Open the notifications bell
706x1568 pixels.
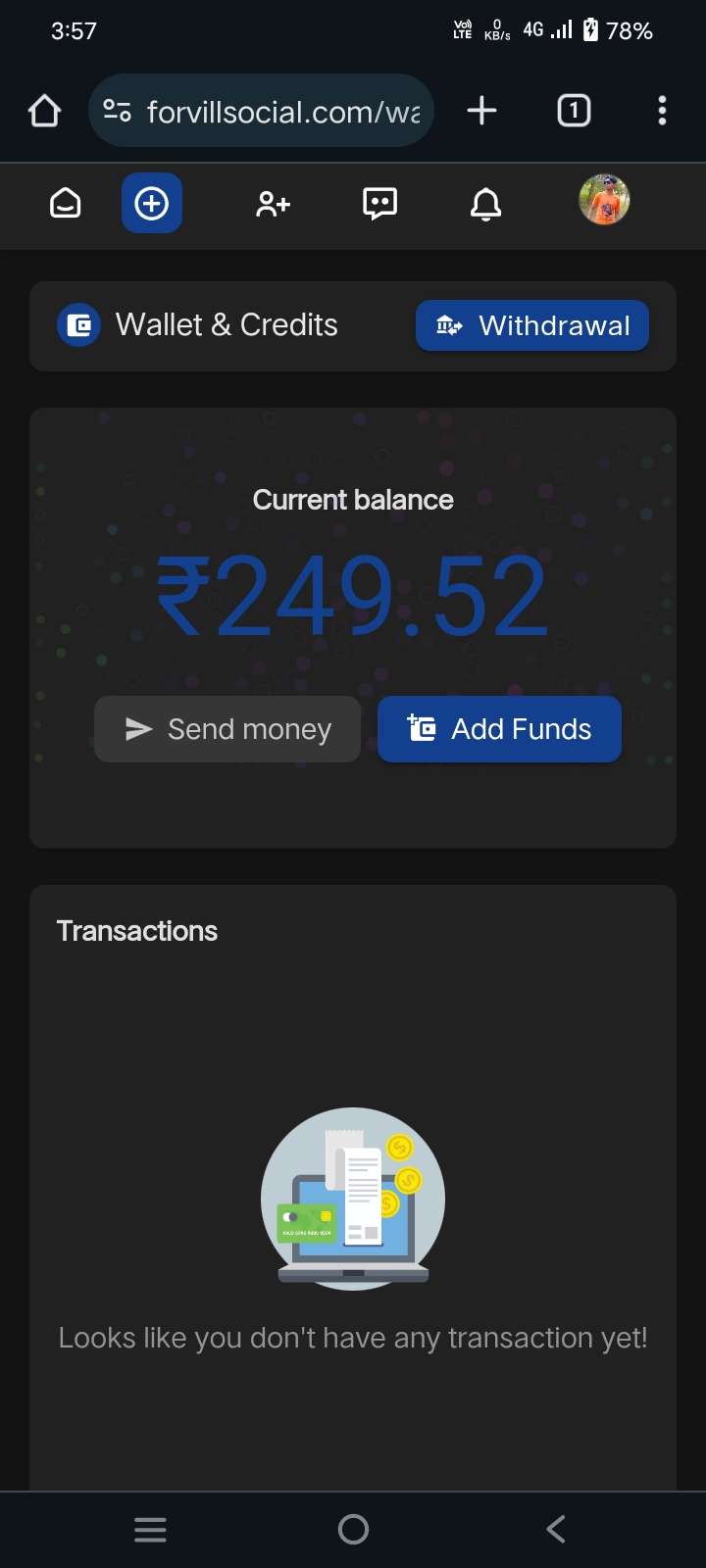pyautogui.click(x=485, y=204)
